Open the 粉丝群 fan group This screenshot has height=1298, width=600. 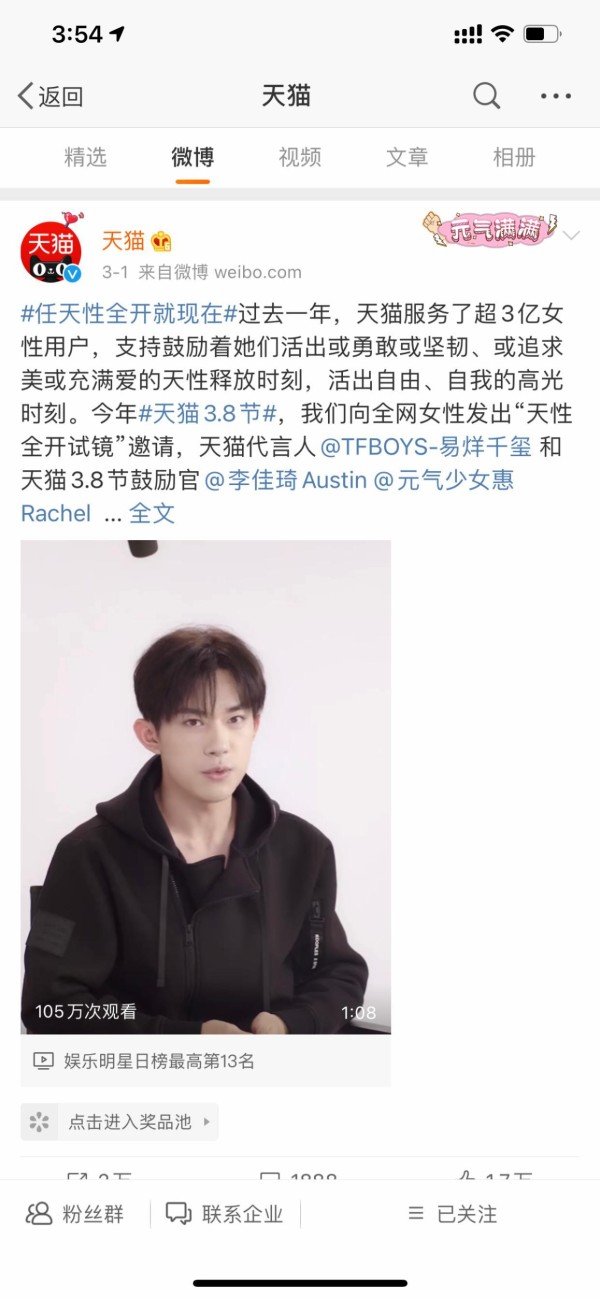point(75,1214)
